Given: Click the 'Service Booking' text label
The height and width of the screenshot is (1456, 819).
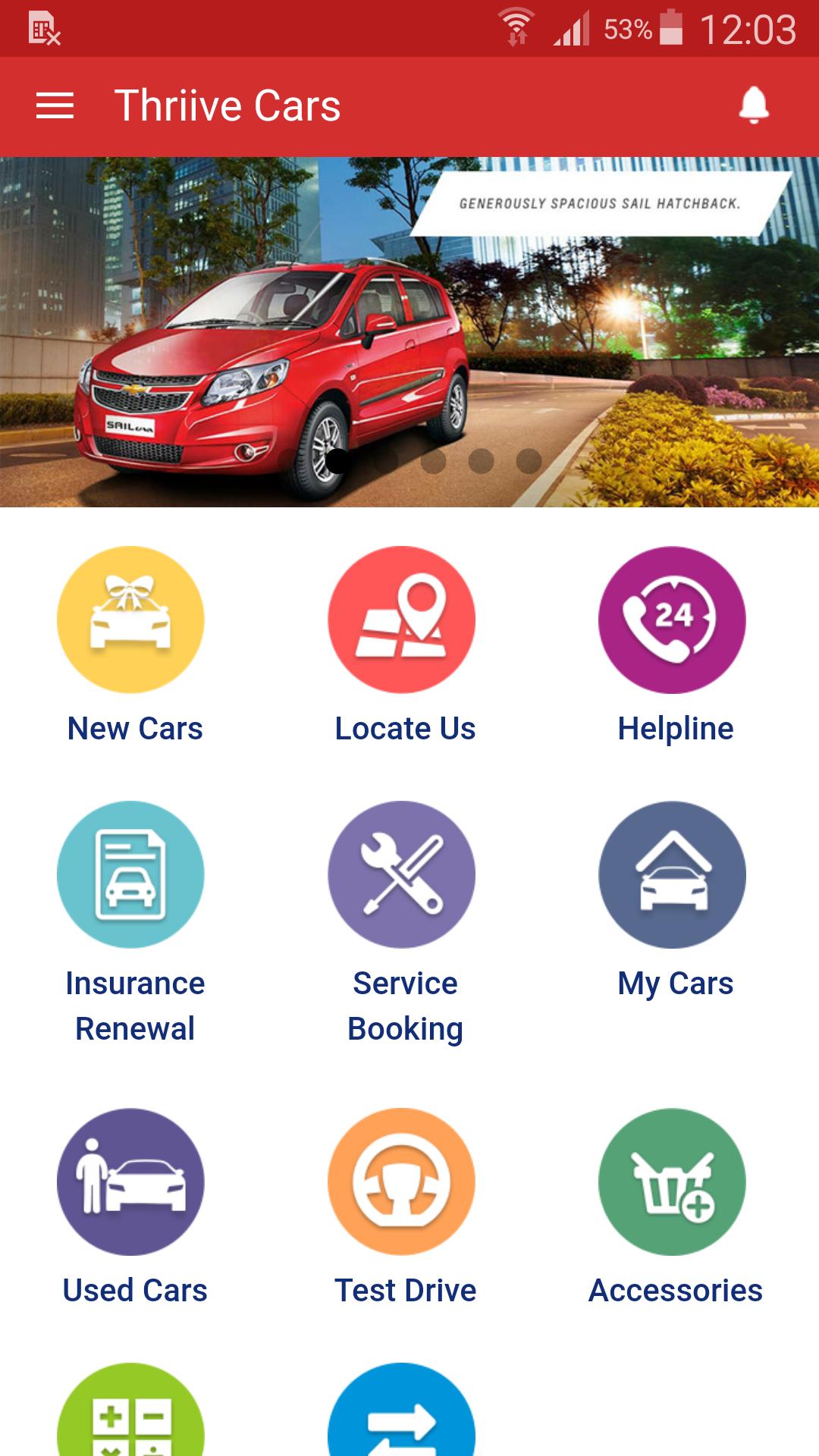Looking at the screenshot, I should coord(404,1005).
